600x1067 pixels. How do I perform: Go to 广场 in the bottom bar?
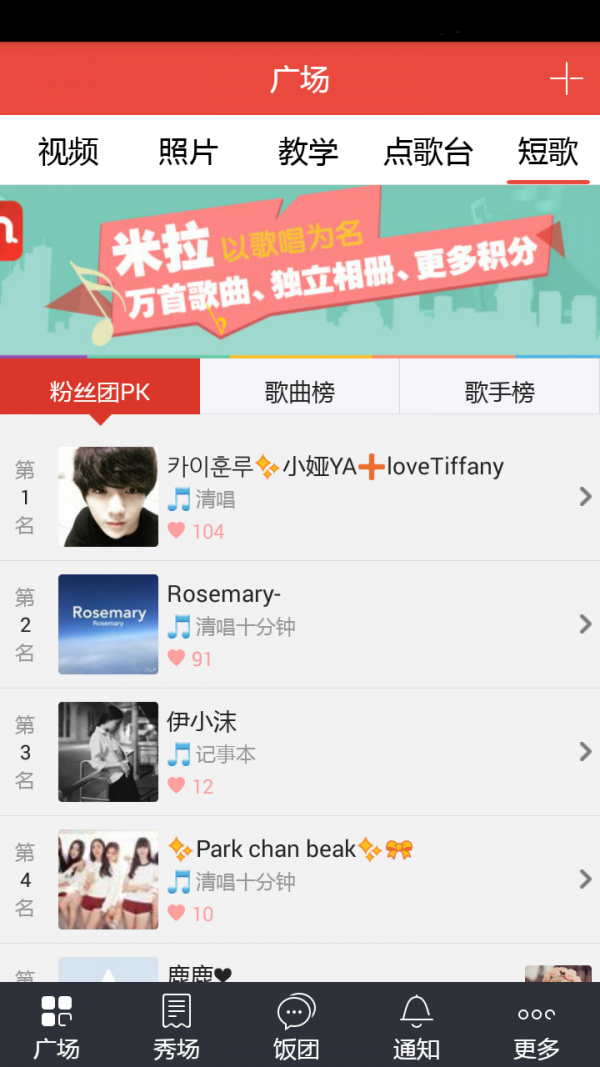[56, 1025]
